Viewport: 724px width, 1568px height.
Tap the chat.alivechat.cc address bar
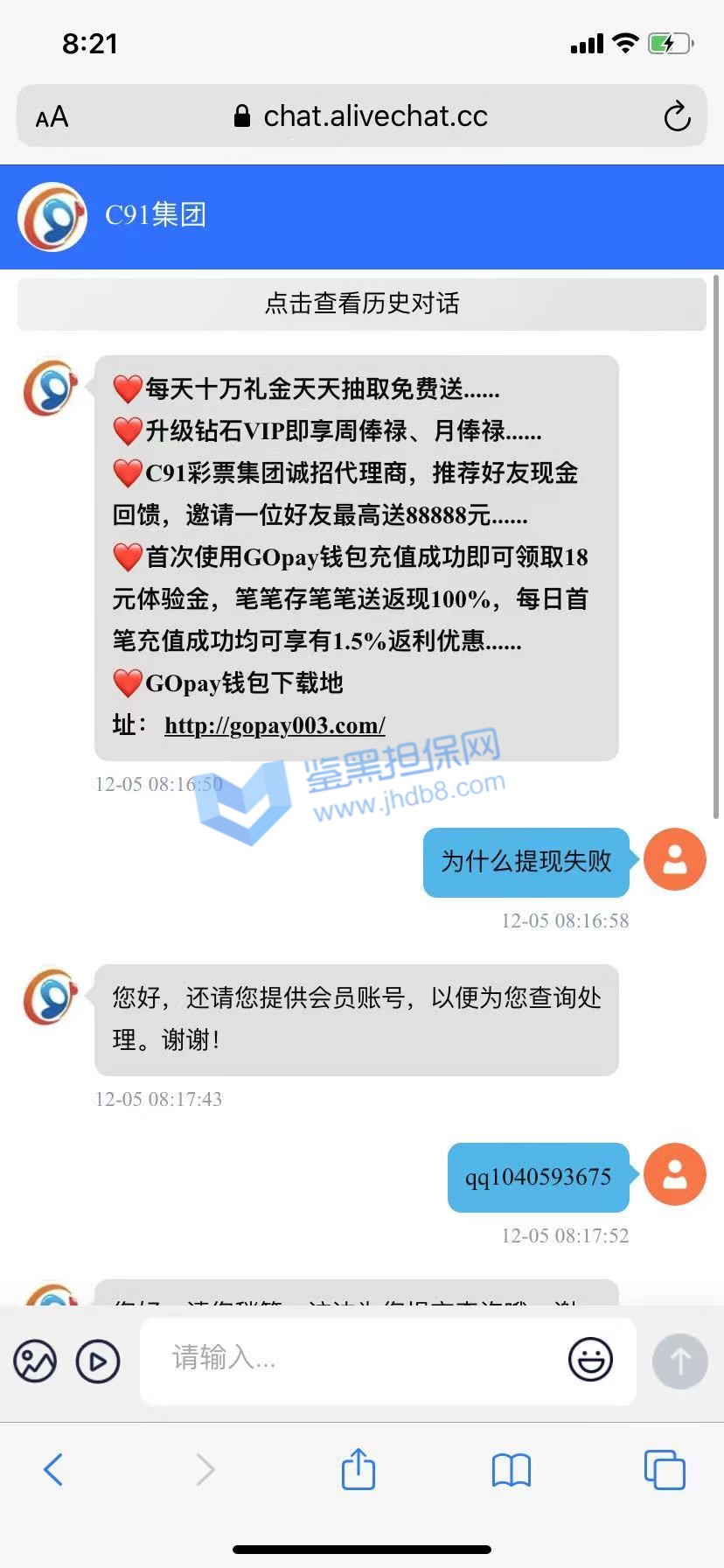[362, 116]
